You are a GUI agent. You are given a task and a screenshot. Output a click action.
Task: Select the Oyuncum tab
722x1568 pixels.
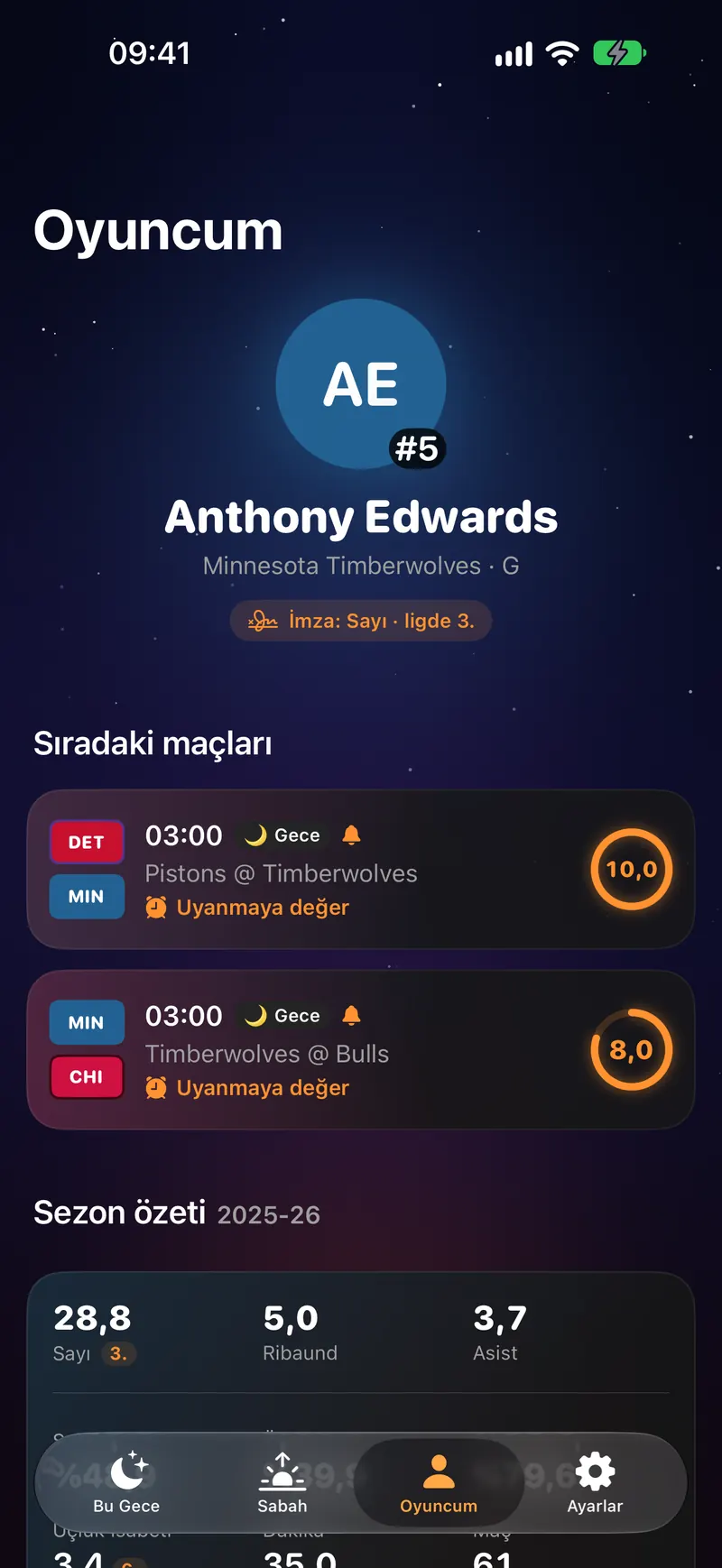[439, 1483]
